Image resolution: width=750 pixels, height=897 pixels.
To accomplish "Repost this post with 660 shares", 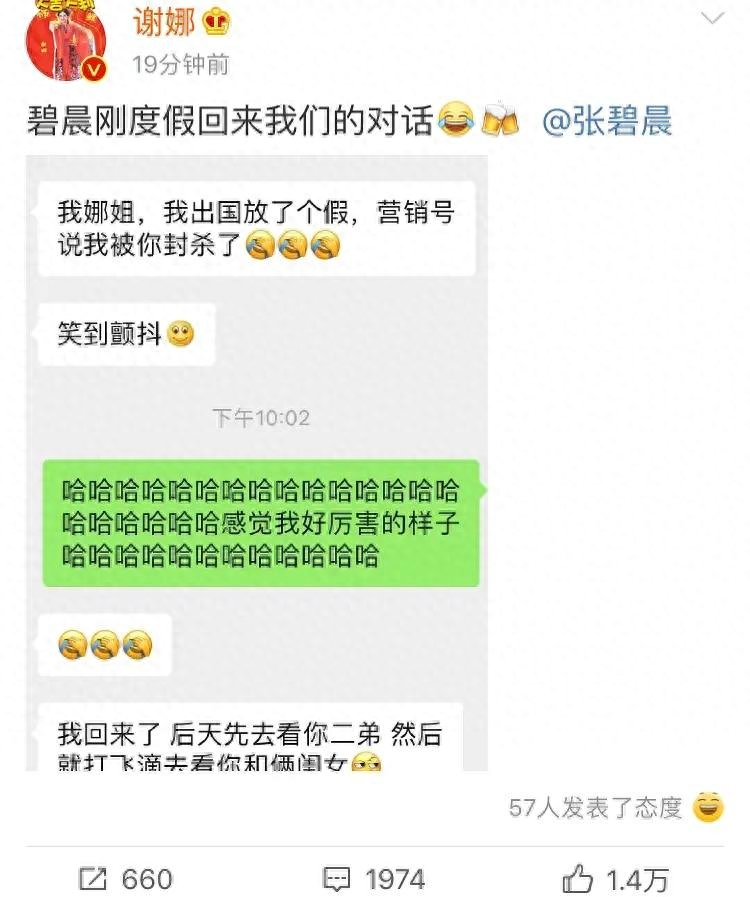I will (x=126, y=879).
